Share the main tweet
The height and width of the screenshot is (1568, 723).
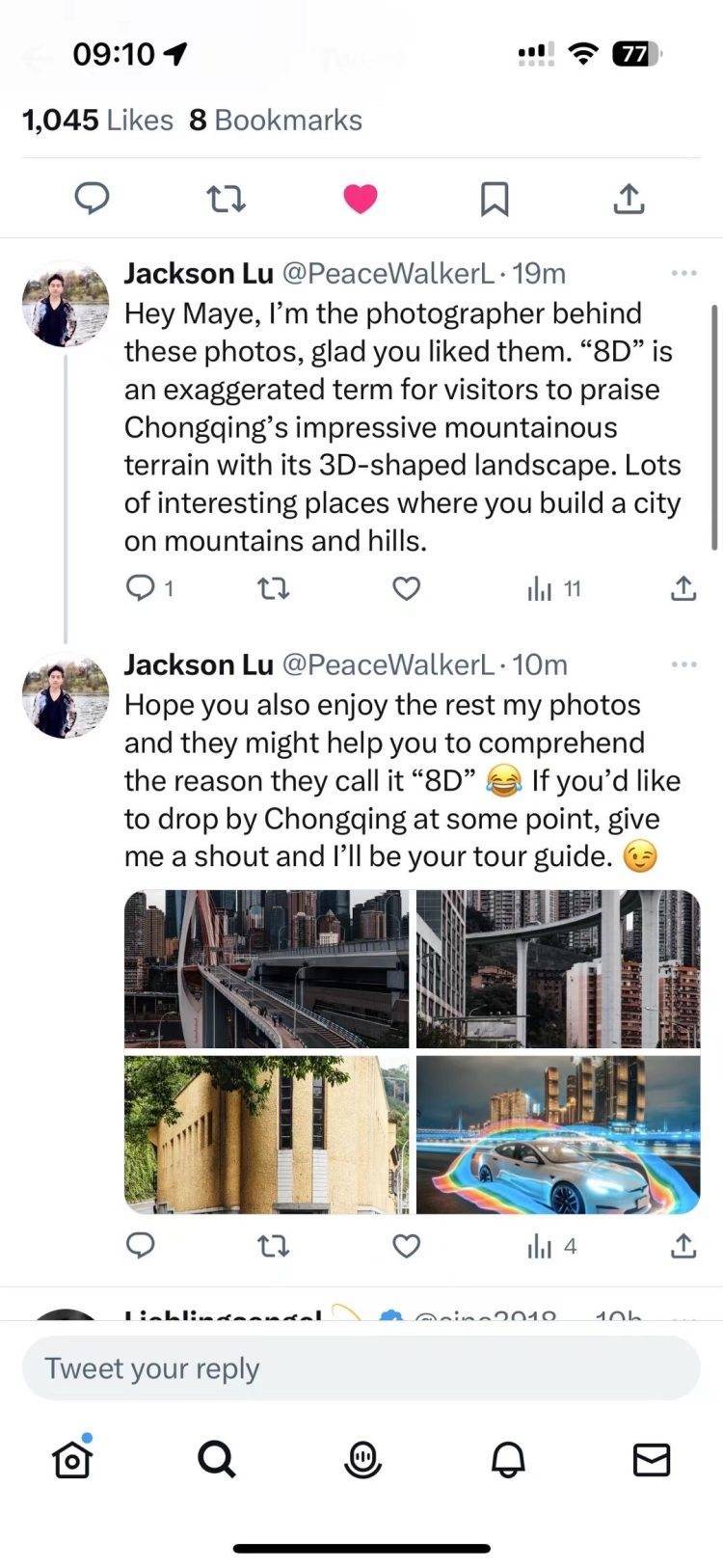629,199
